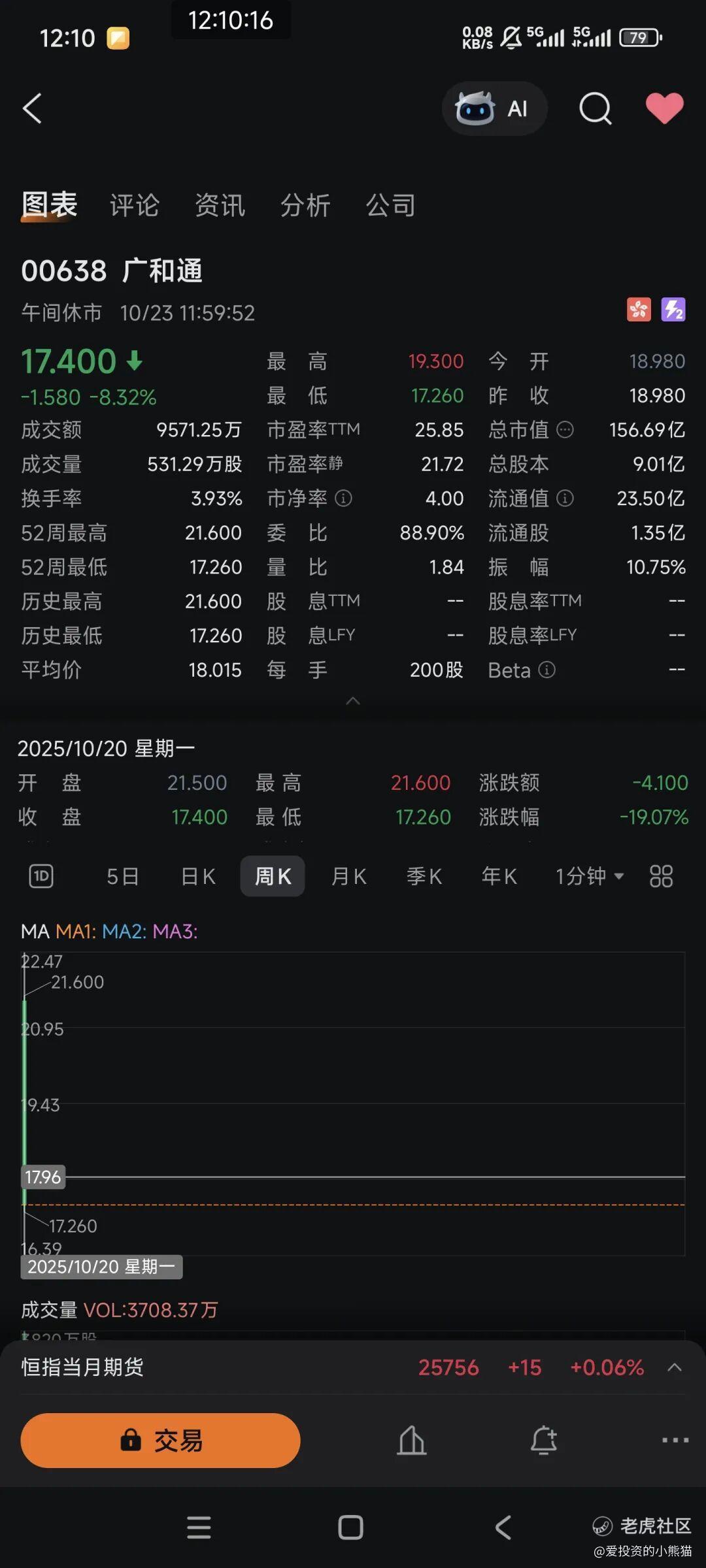Set a price alert with the bell icon
The image size is (706, 1568).
pyautogui.click(x=543, y=1440)
